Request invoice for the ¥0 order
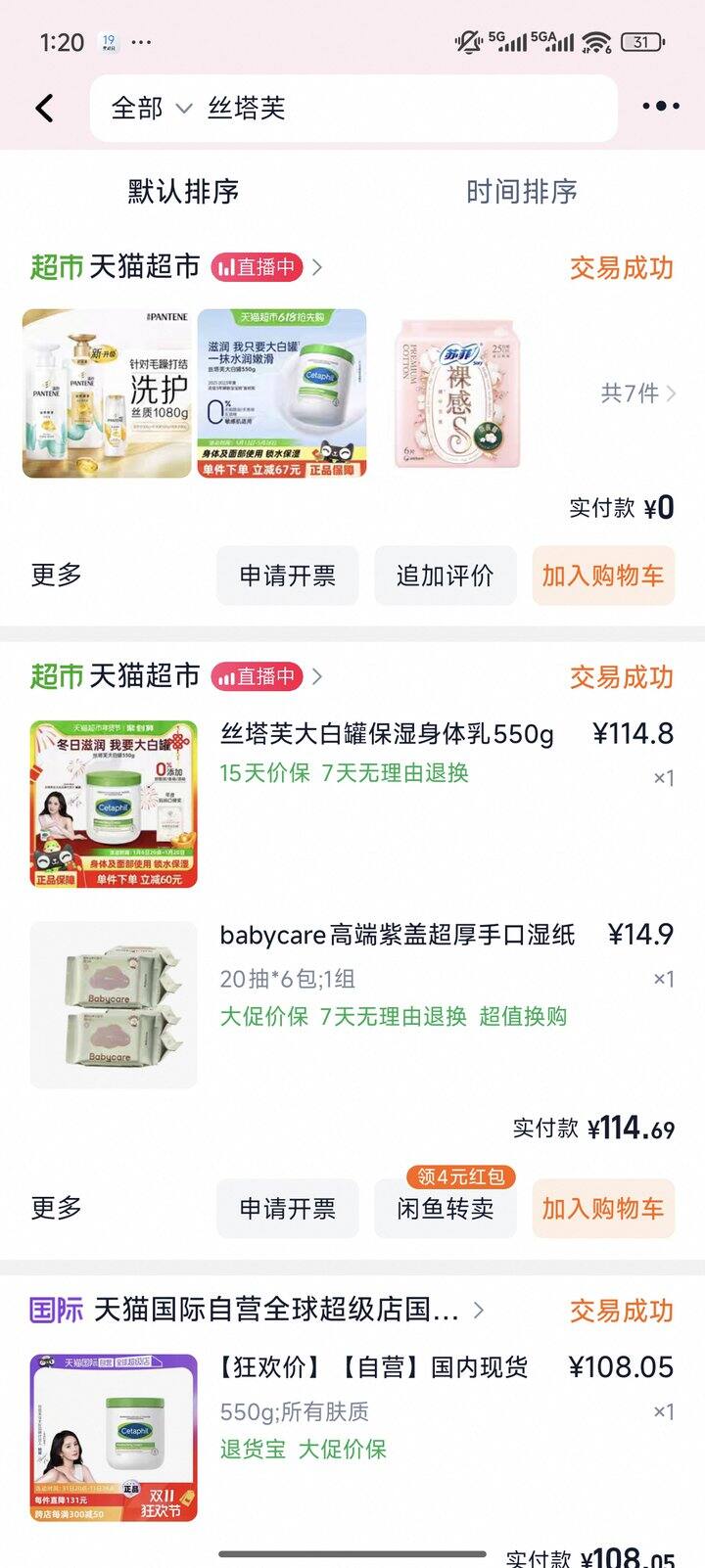 click(x=287, y=576)
